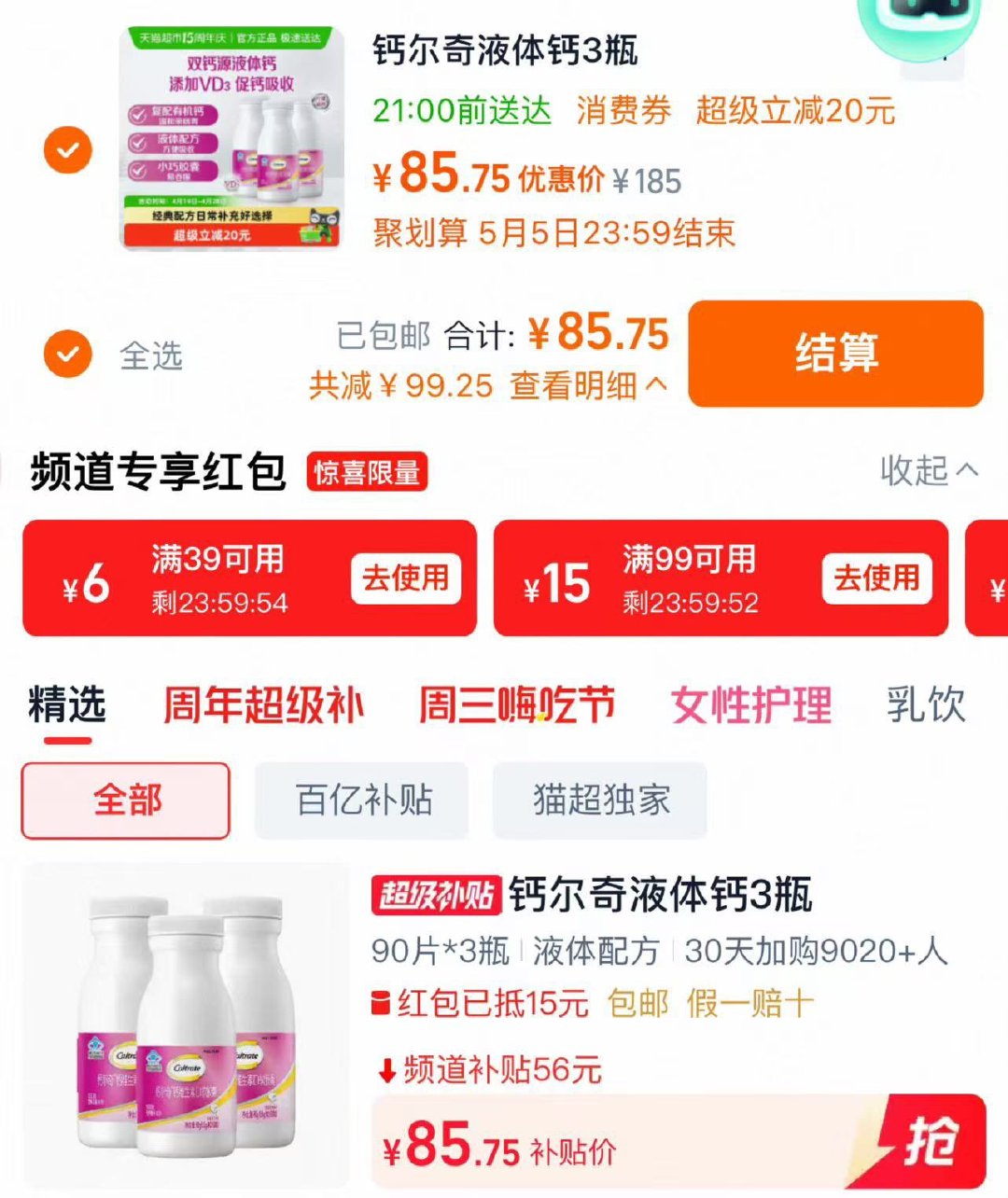Switch to the 精选 tab
1008x1198 pixels.
click(67, 704)
